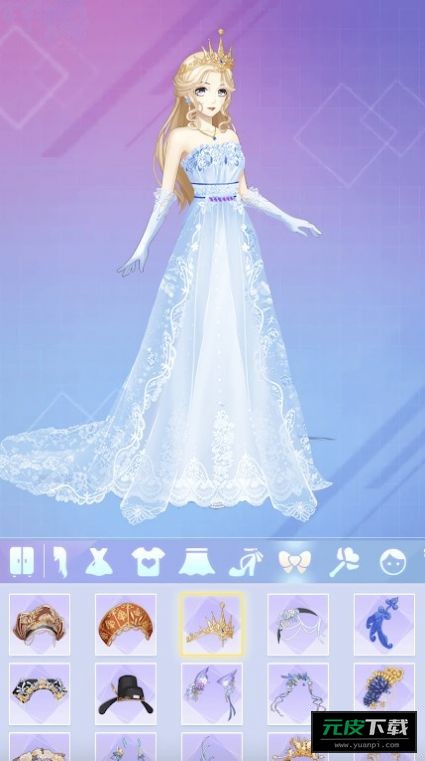Open the wardrobe icon

22,562
